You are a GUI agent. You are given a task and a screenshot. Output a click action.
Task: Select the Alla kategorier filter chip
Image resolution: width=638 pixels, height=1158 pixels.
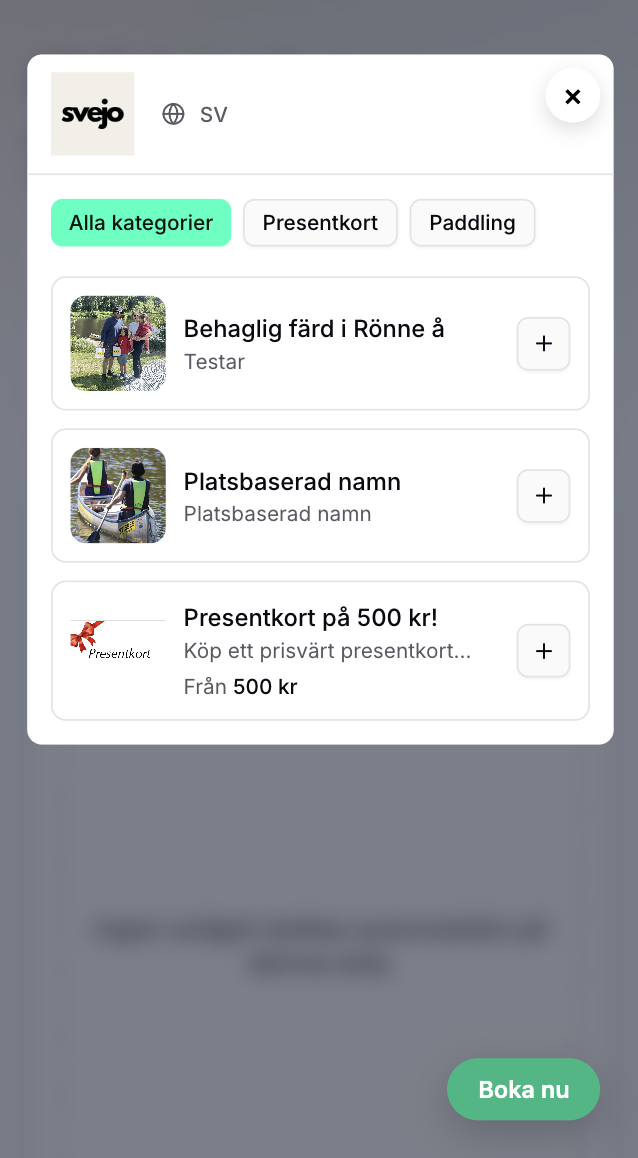tap(141, 223)
